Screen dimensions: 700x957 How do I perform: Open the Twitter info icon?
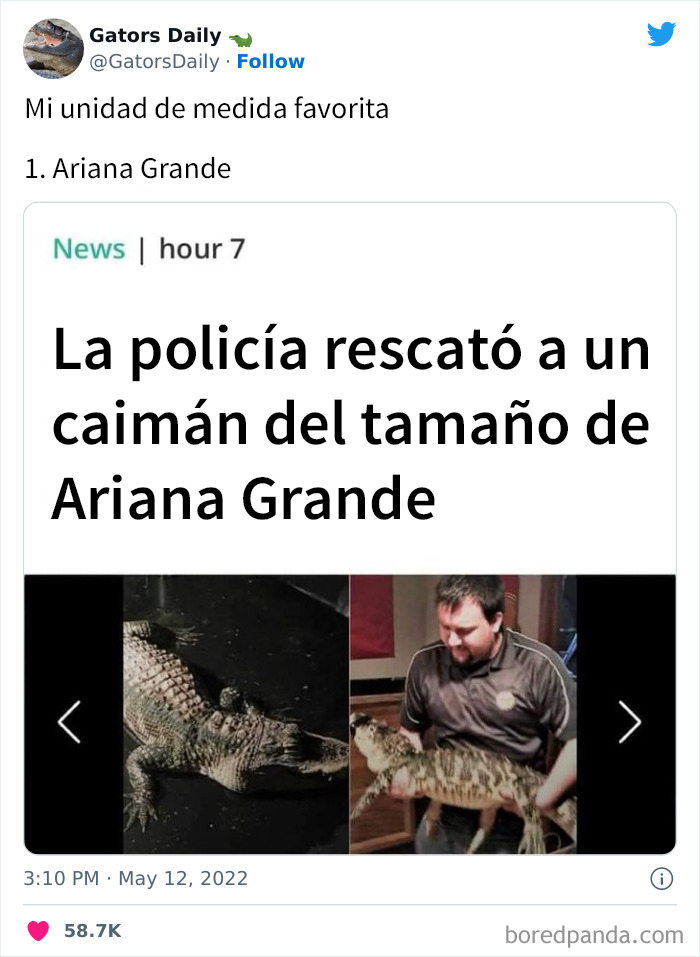[661, 880]
